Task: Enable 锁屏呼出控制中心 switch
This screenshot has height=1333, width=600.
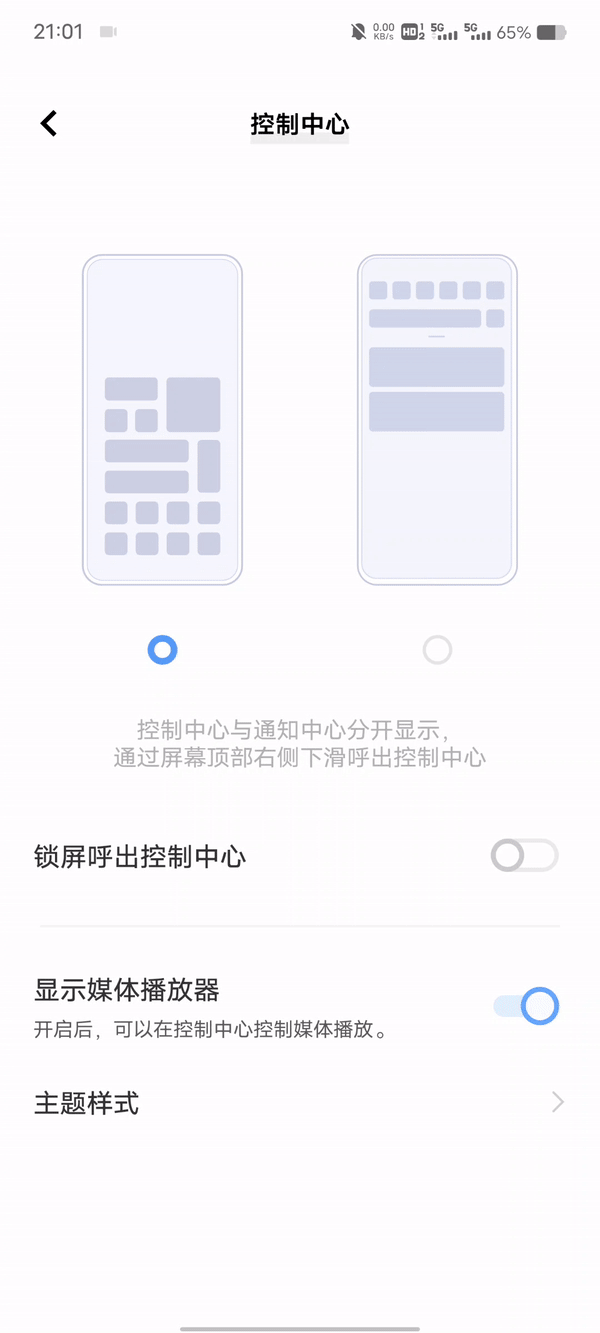Action: pyautogui.click(x=524, y=856)
